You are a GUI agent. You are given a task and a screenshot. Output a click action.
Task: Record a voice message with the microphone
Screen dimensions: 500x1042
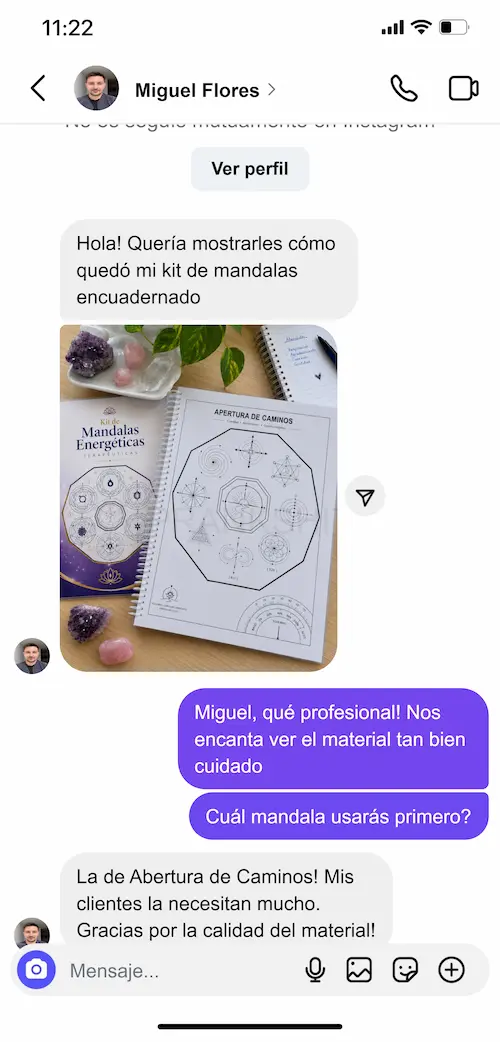[315, 970]
